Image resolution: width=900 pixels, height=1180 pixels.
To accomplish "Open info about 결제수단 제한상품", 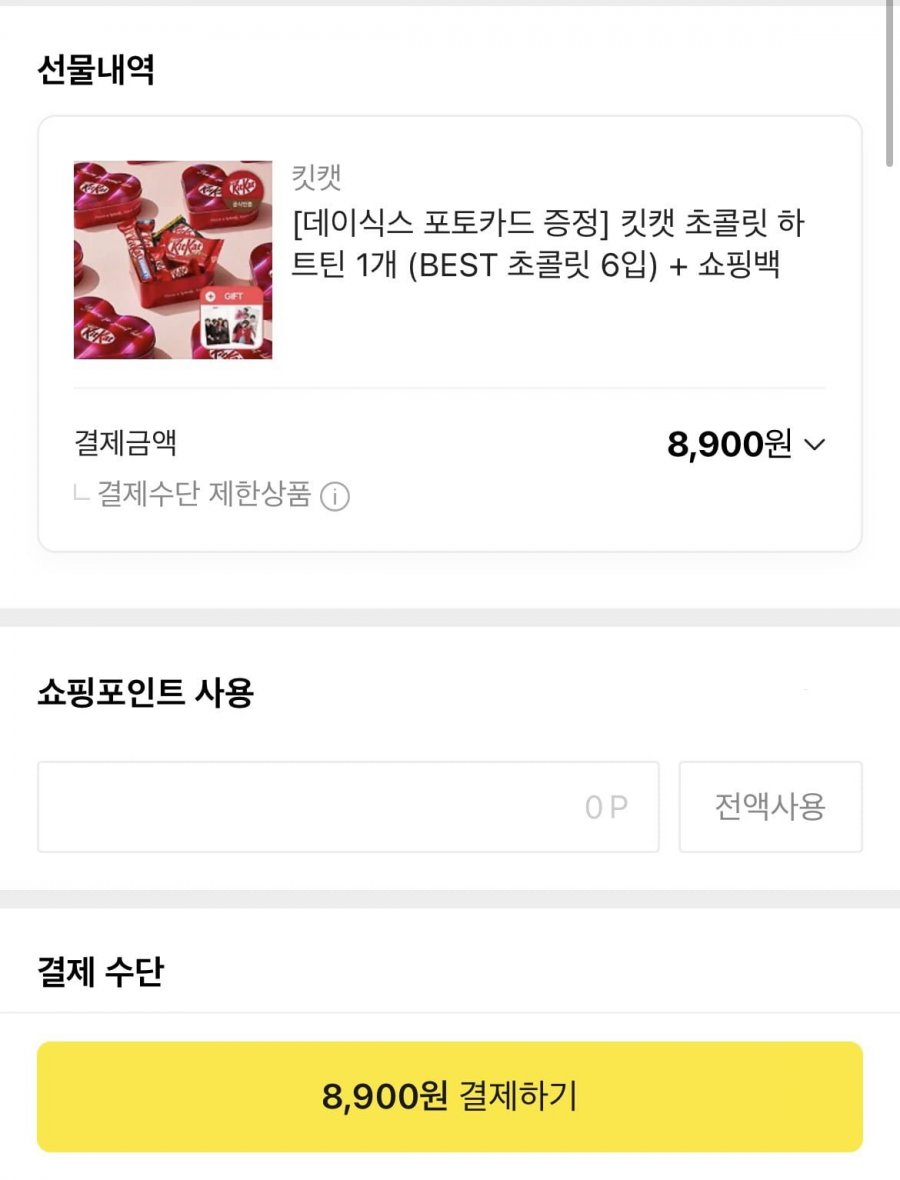I will coord(334,496).
